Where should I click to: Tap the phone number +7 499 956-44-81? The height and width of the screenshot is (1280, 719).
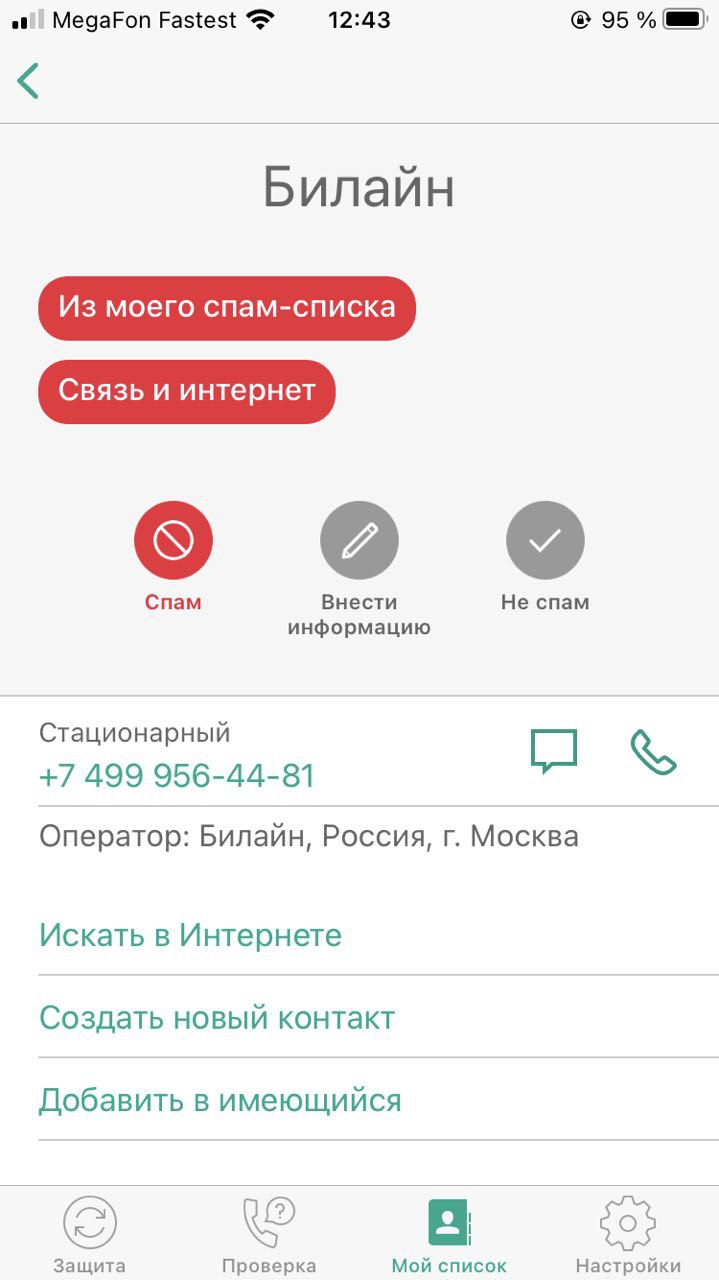tap(177, 776)
